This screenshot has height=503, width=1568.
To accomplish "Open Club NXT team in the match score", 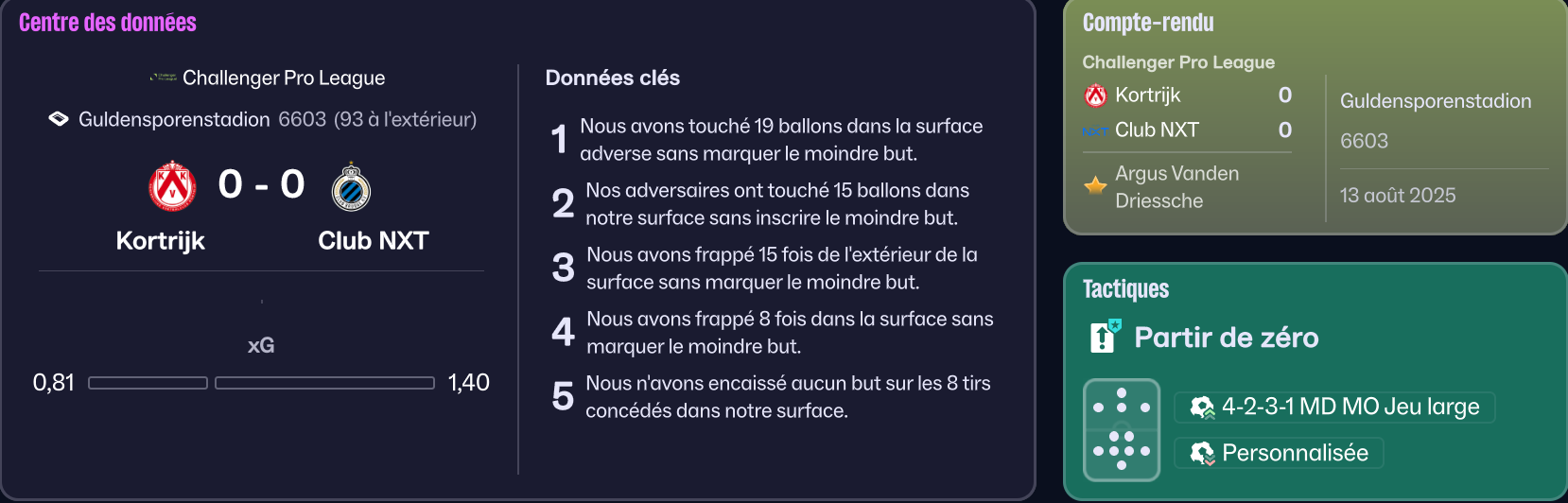I will (373, 240).
